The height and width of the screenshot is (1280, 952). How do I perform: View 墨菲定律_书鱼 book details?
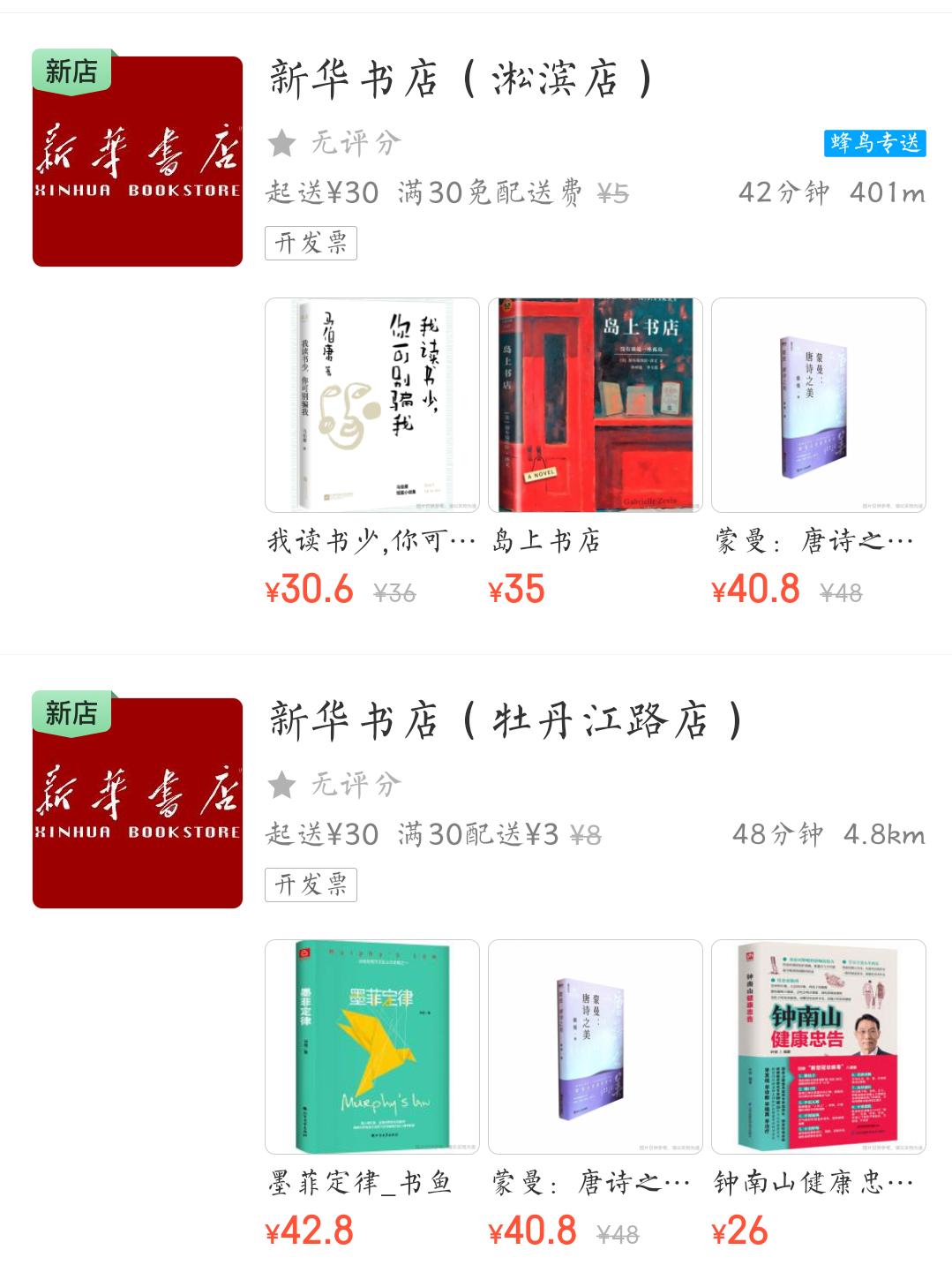tap(372, 1047)
